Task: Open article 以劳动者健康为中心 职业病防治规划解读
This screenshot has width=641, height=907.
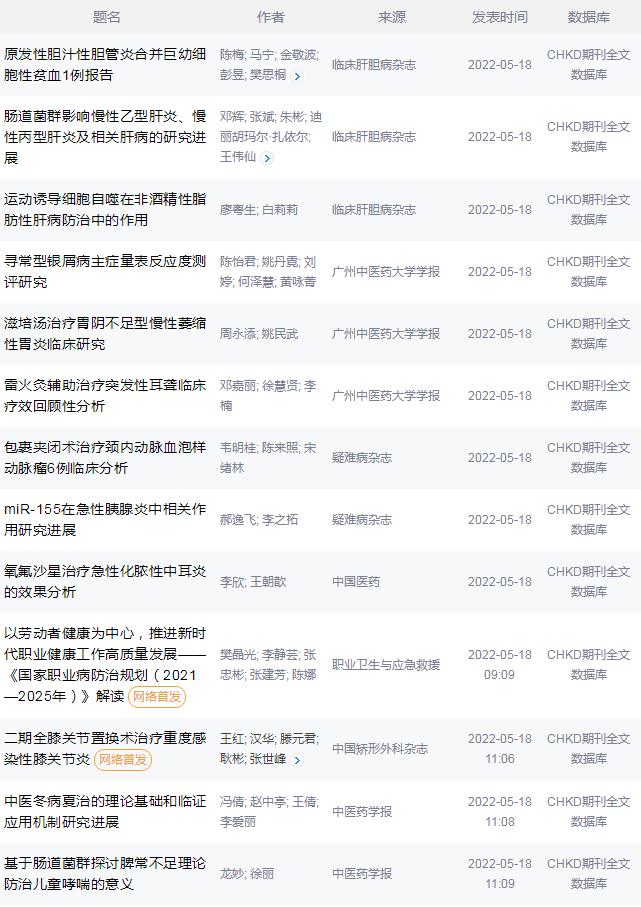Action: tap(104, 653)
